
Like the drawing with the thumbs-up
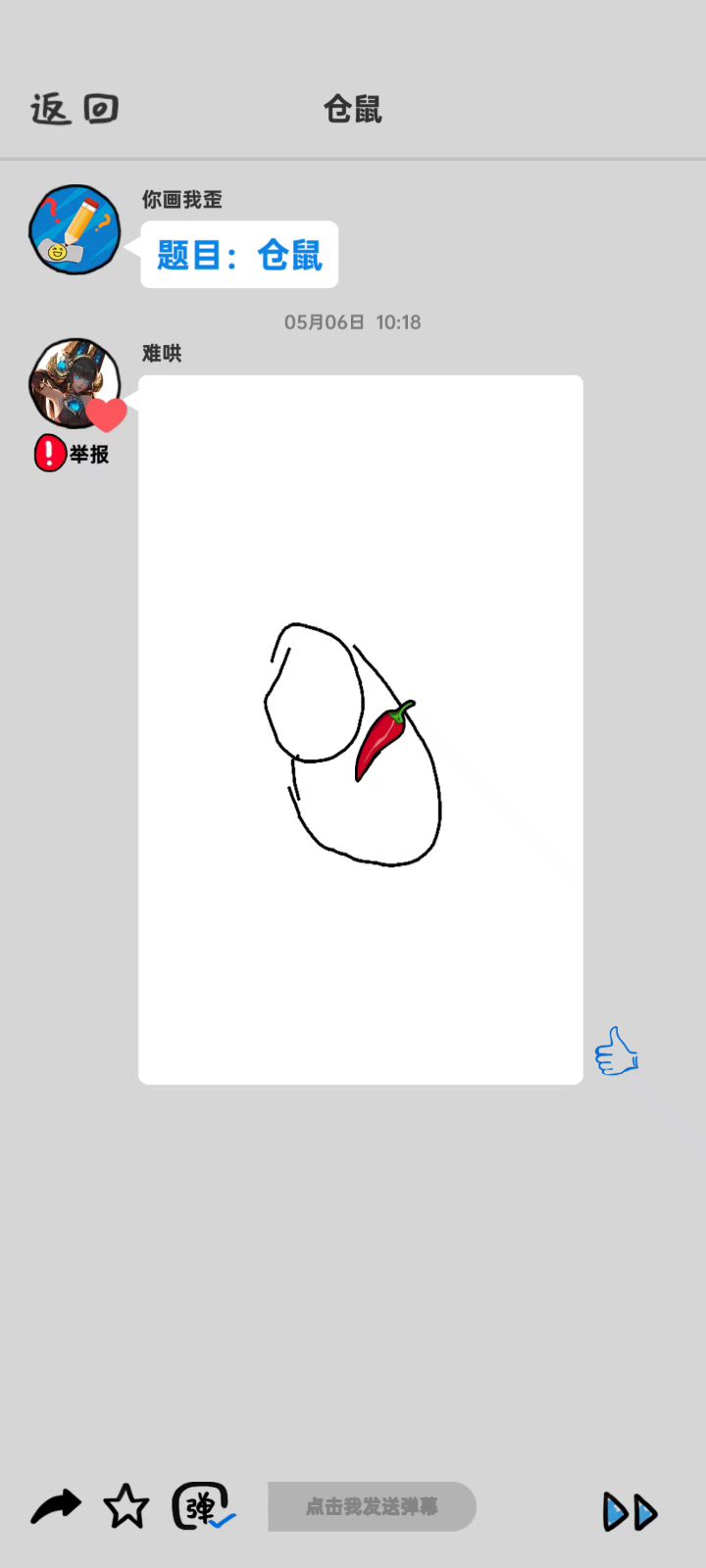(616, 1052)
